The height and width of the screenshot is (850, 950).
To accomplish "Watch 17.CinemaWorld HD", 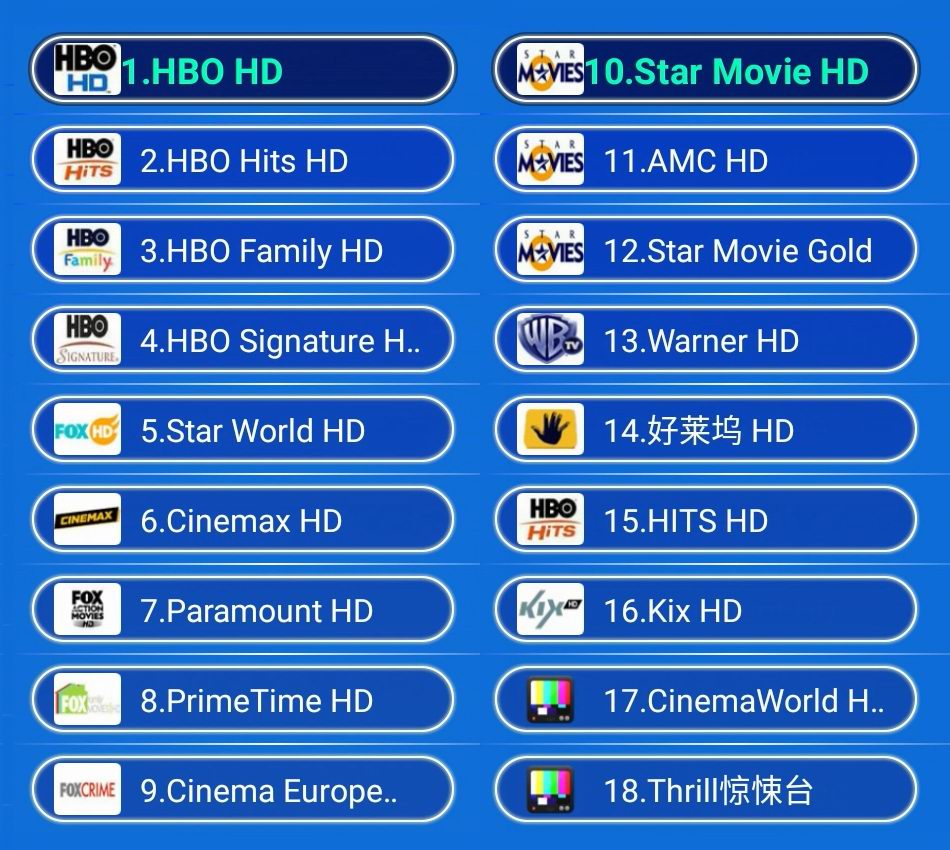I will (705, 701).
